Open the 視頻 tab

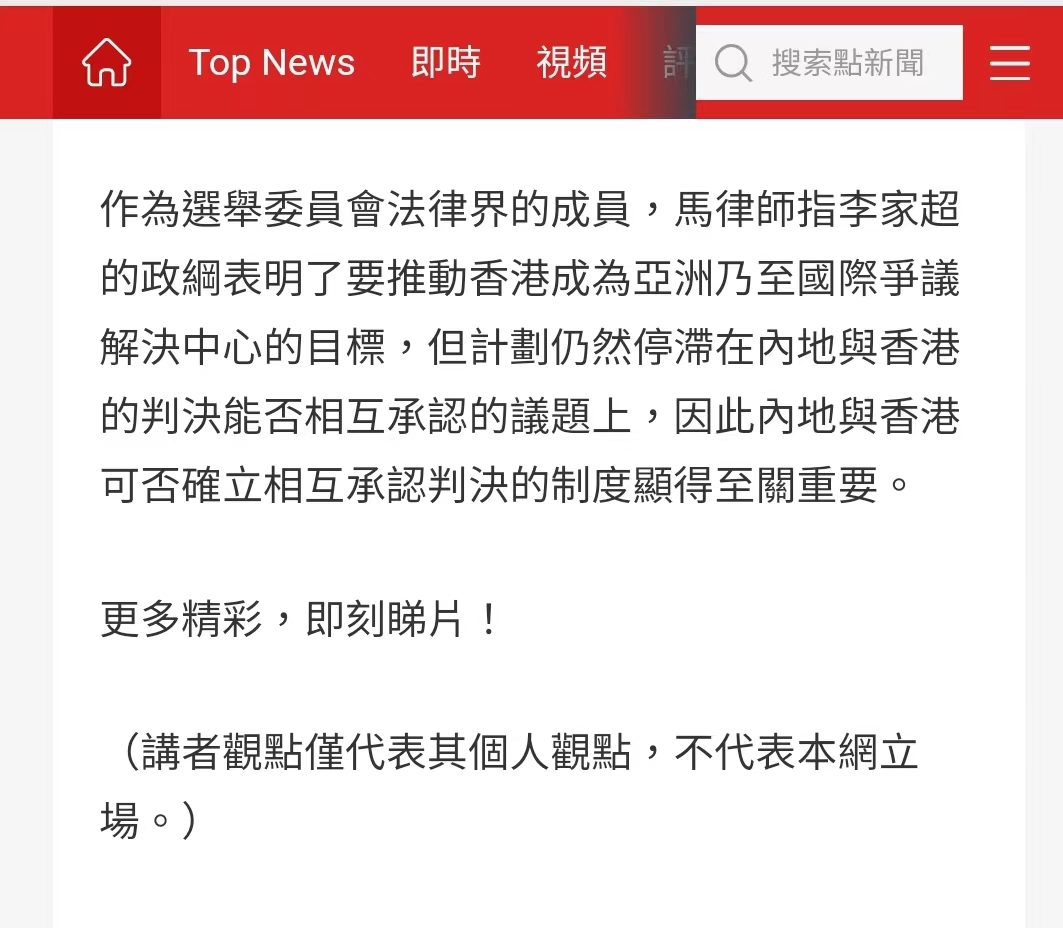pos(571,63)
